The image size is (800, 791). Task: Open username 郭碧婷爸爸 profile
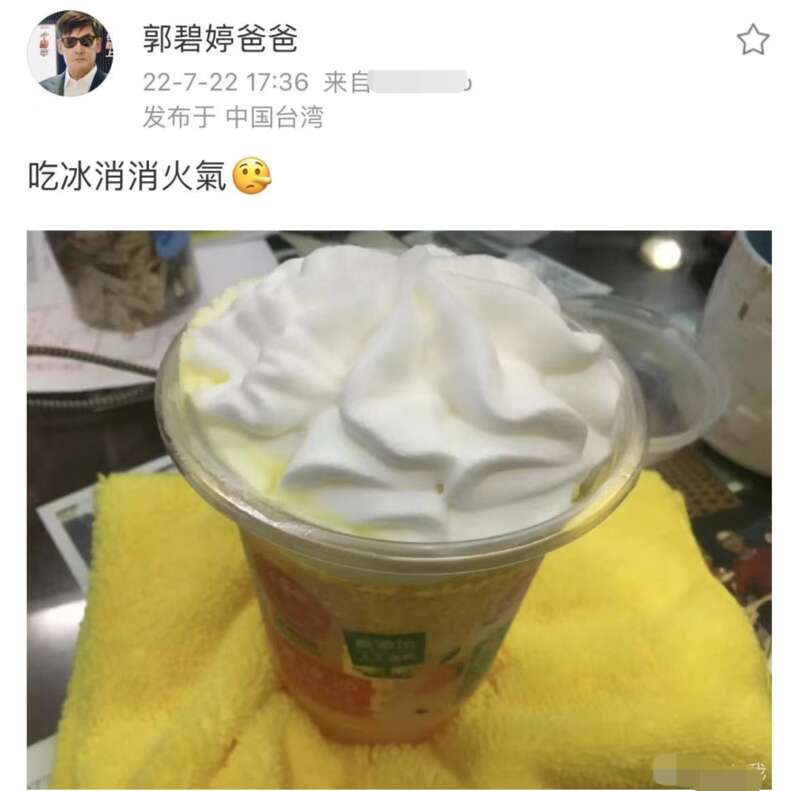(219, 39)
